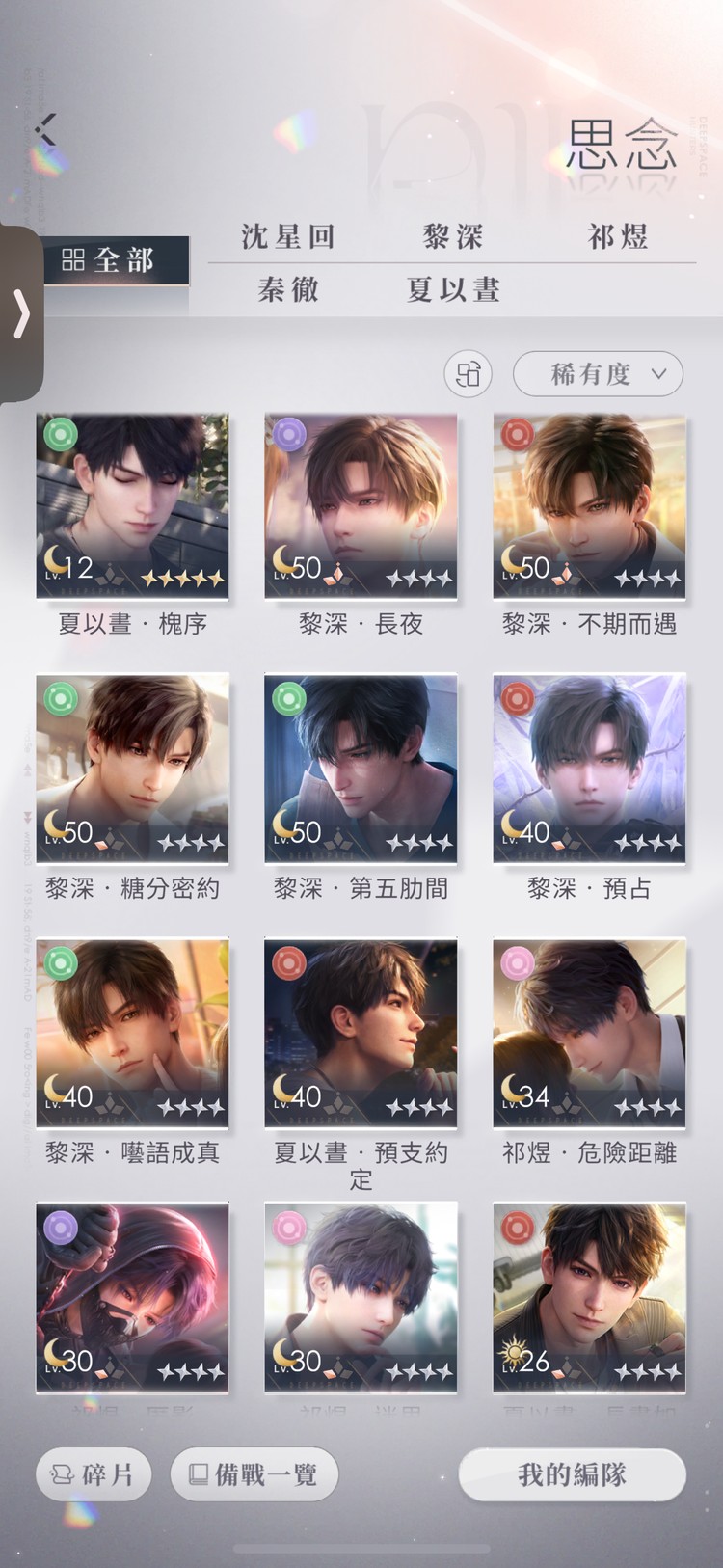The image size is (723, 1568).
Task: Switch to the 秦徹 tab
Action: click(x=287, y=290)
